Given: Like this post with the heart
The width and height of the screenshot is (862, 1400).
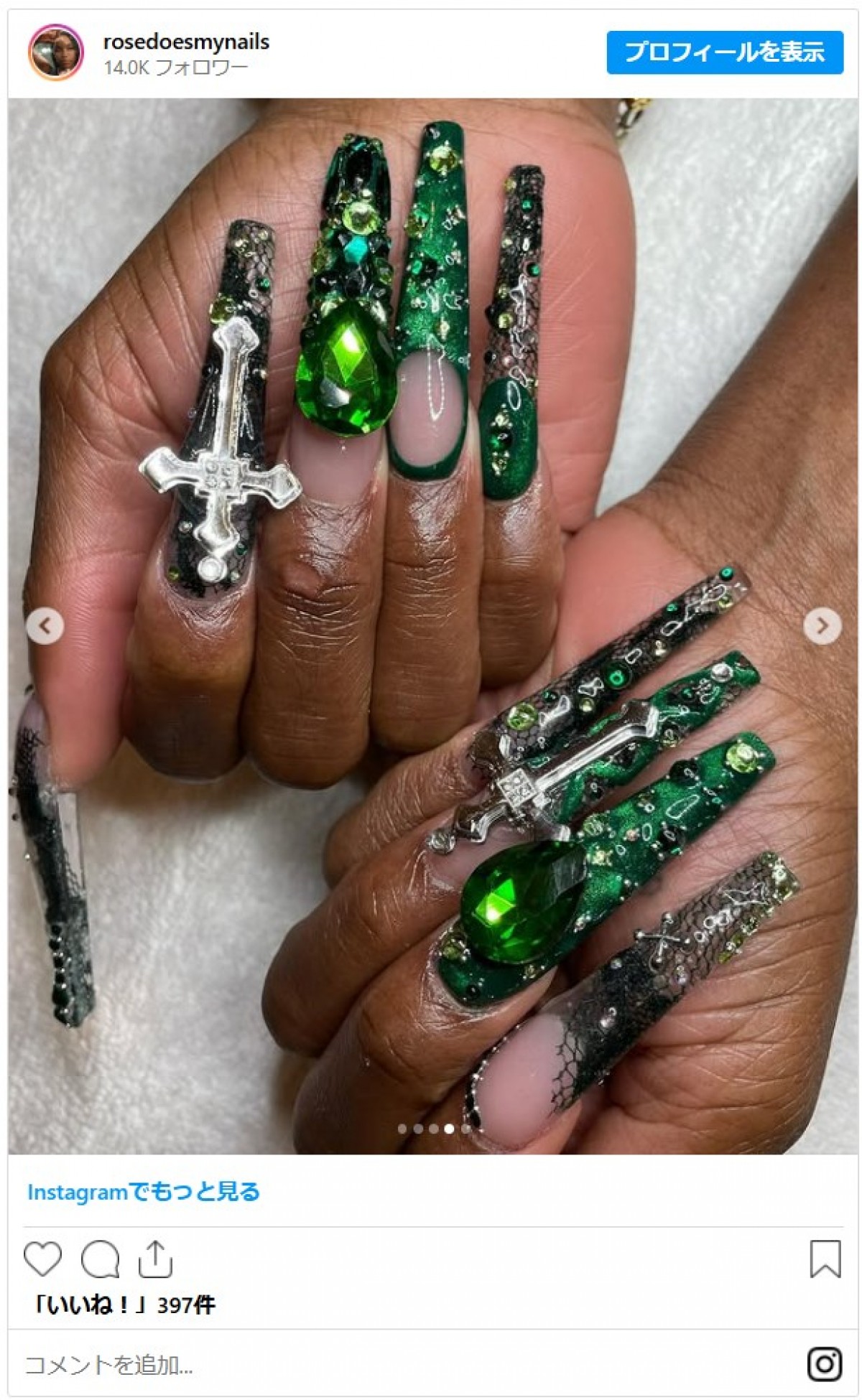Looking at the screenshot, I should tap(42, 1259).
